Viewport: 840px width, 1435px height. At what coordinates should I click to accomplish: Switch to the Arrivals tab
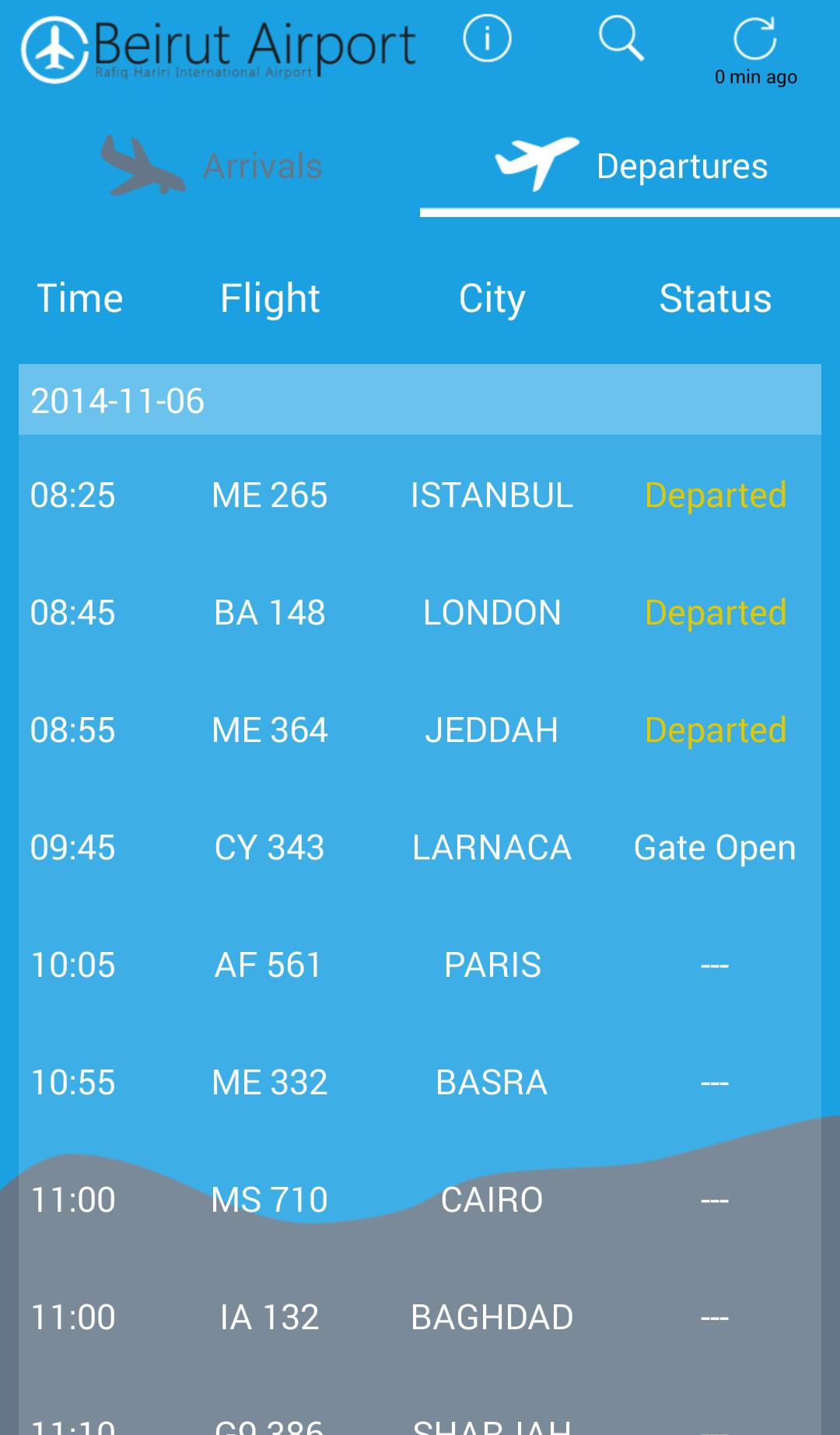[x=212, y=166]
